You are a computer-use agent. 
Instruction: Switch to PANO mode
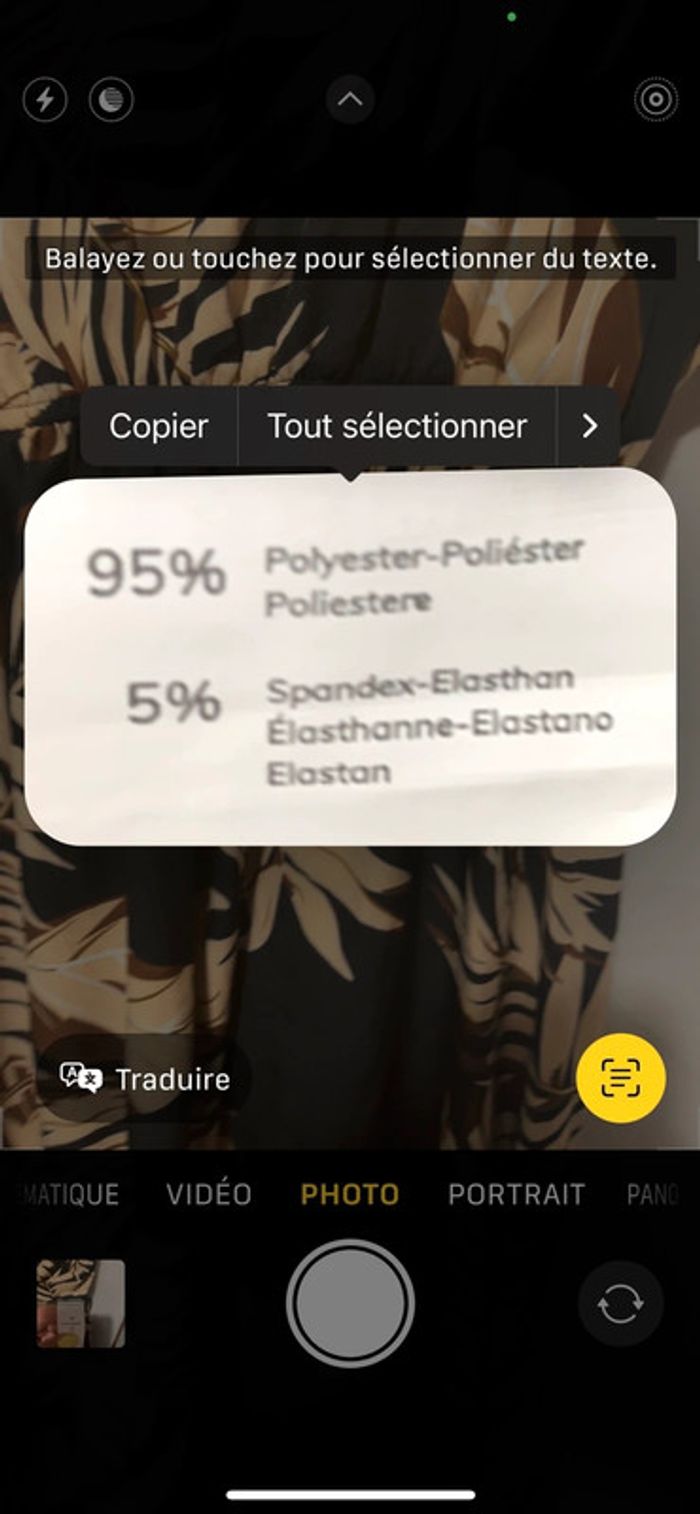tap(654, 1194)
